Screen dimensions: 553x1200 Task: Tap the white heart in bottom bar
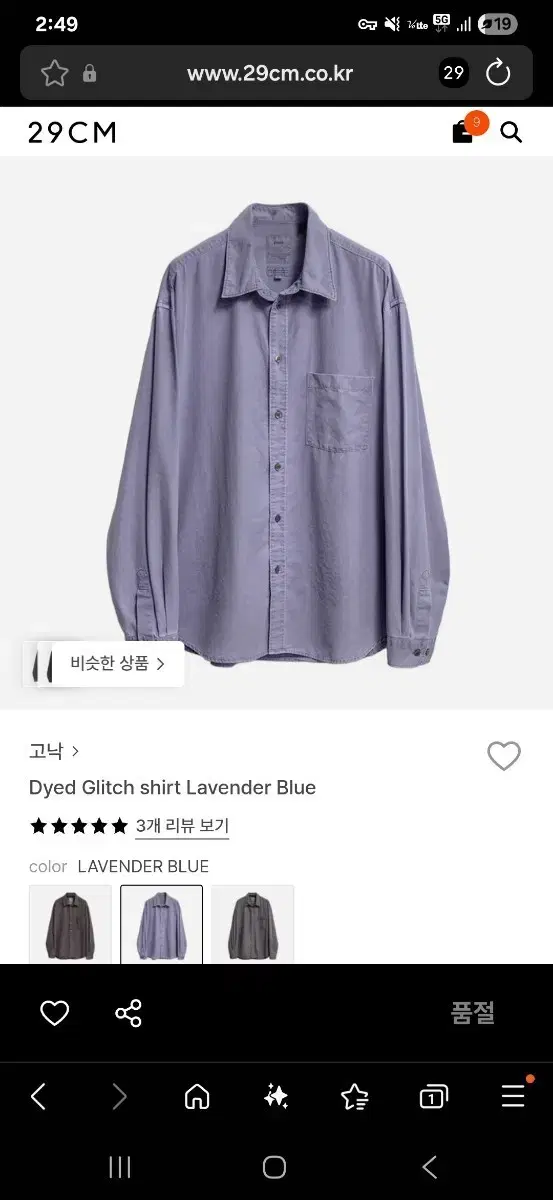(x=54, y=1013)
